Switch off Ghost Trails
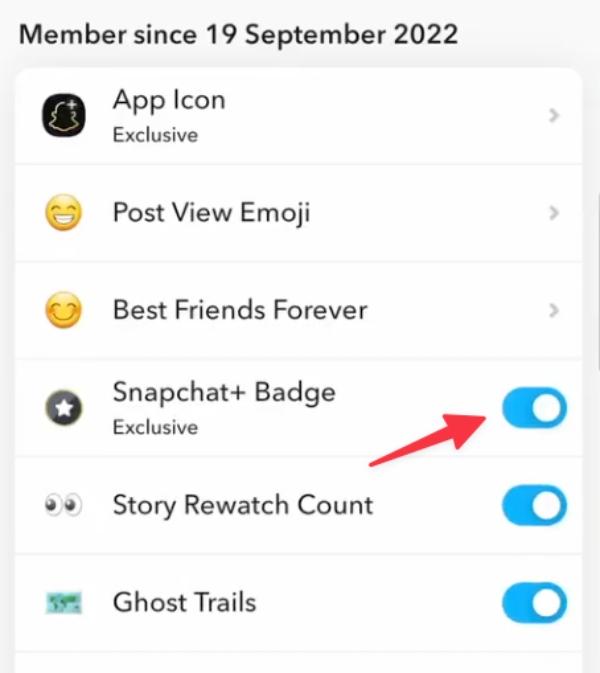 pos(533,603)
